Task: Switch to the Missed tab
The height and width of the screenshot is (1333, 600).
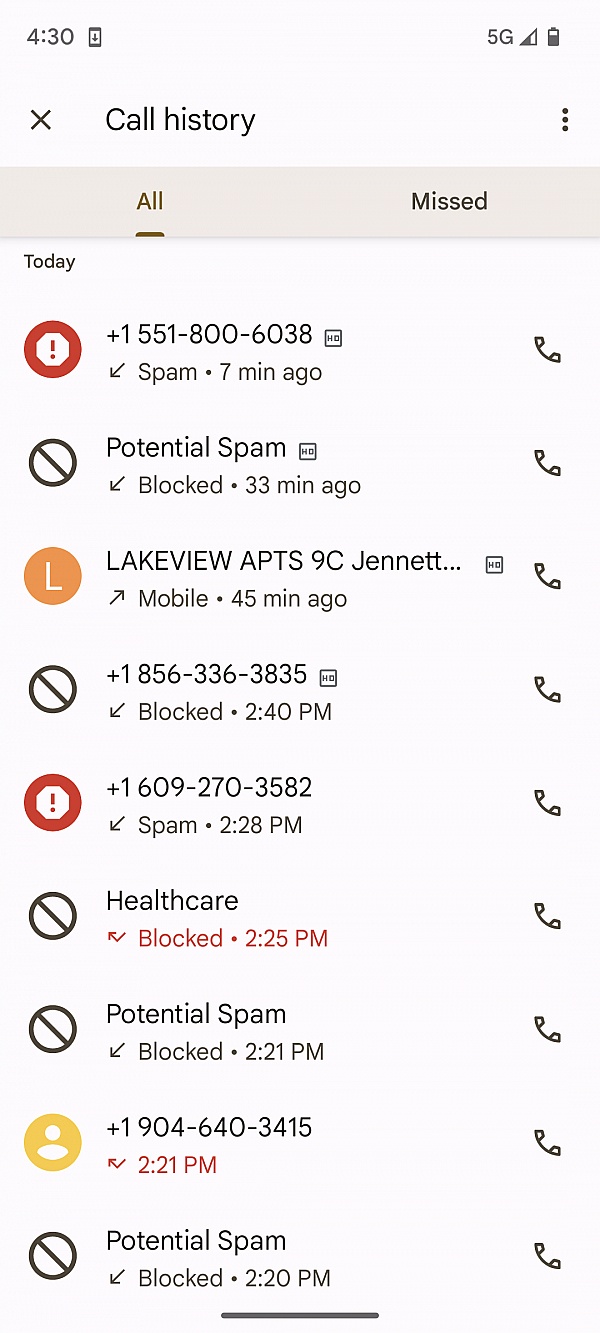Action: (x=449, y=201)
